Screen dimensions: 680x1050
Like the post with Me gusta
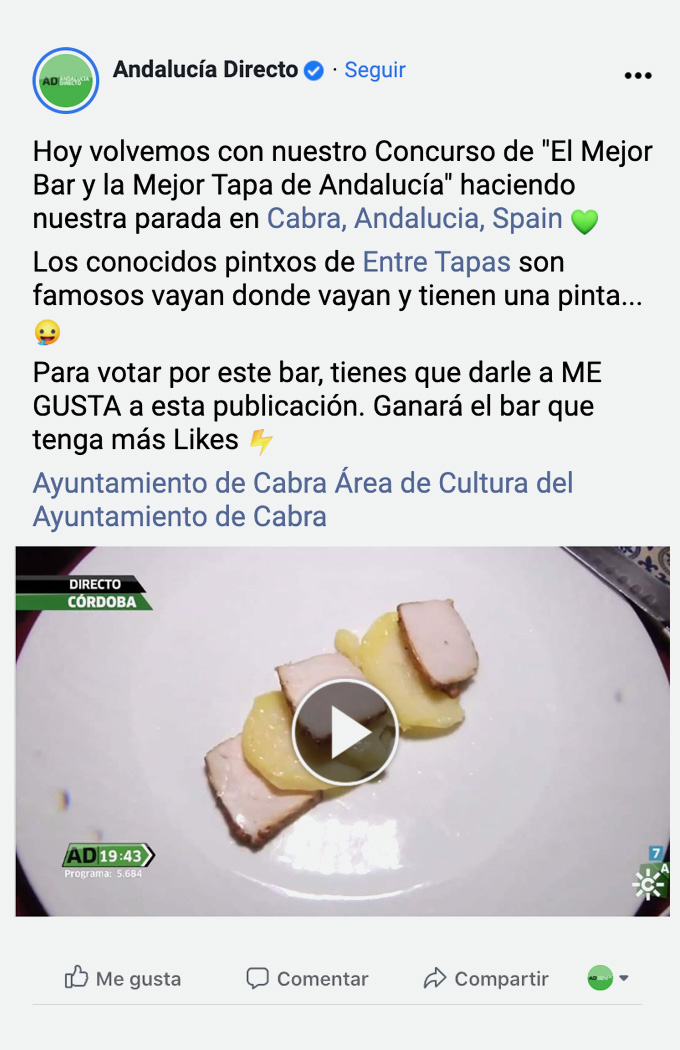tap(123, 978)
